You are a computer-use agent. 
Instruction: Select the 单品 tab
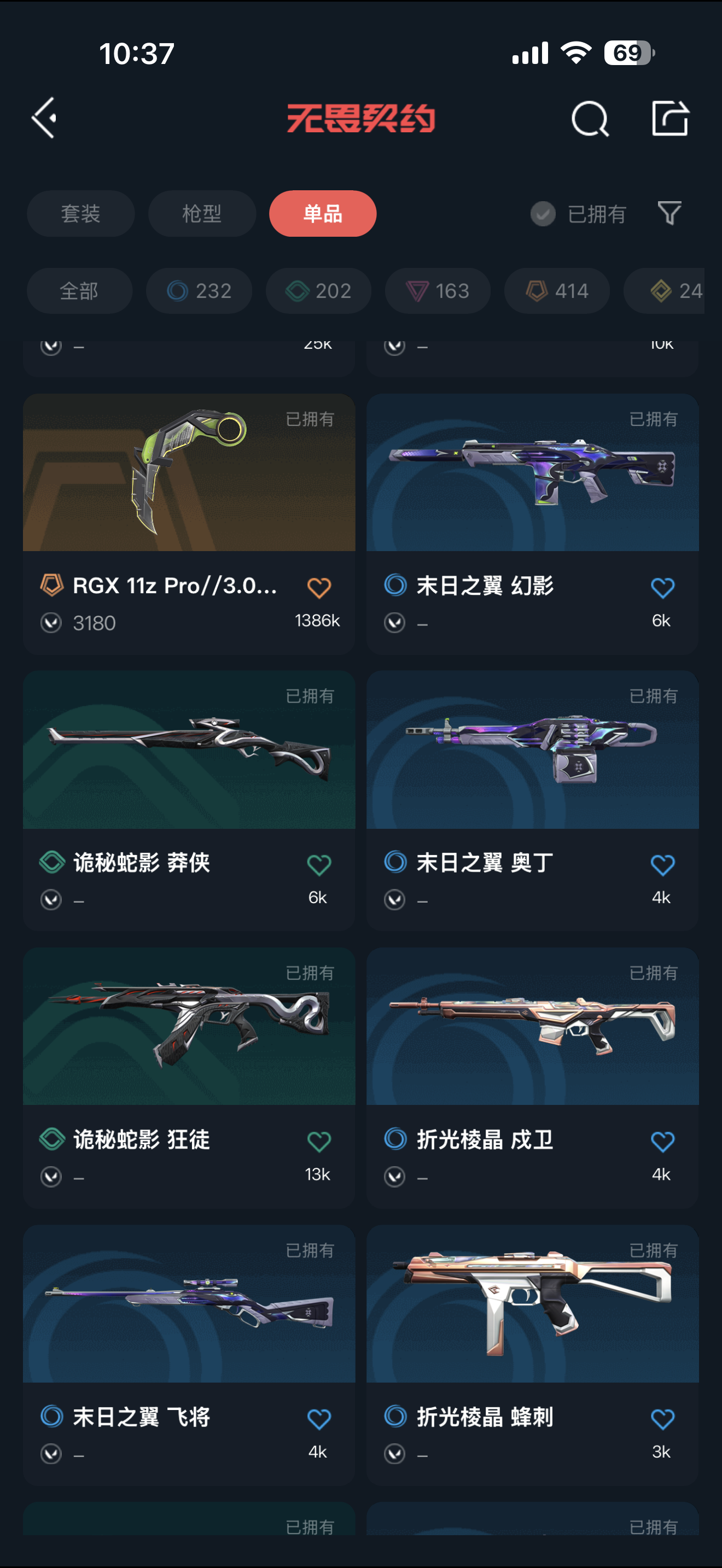click(323, 214)
